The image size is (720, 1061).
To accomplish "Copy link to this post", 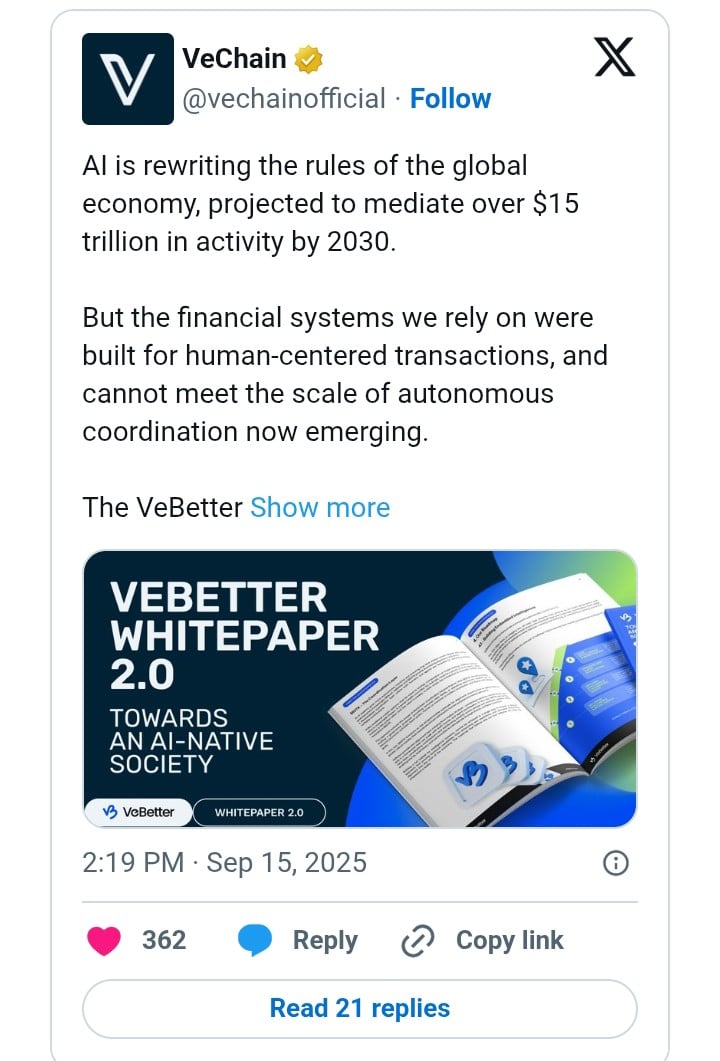I will click(482, 941).
